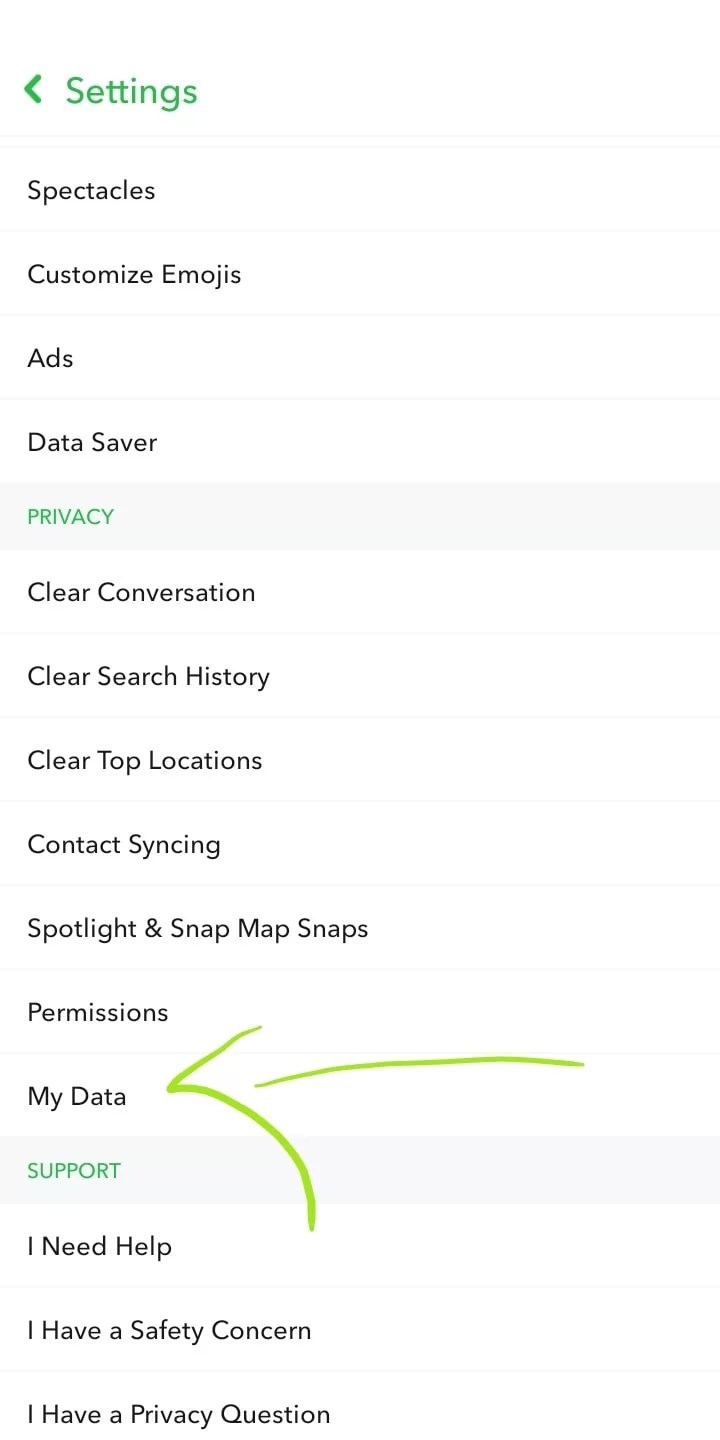This screenshot has height=1440, width=720.
Task: Select Clear Top Locations
Action: [x=144, y=760]
